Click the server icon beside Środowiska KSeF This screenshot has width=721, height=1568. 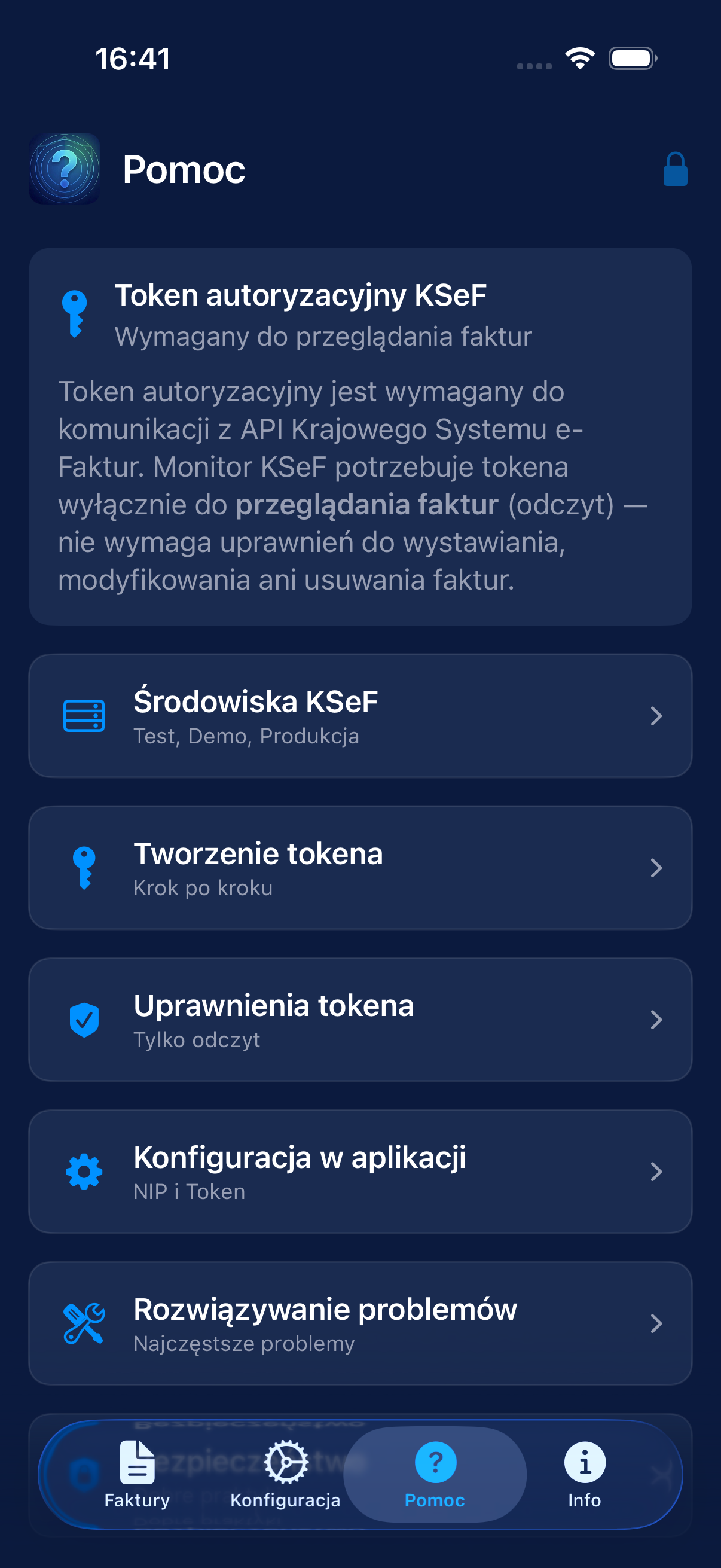coord(84,716)
